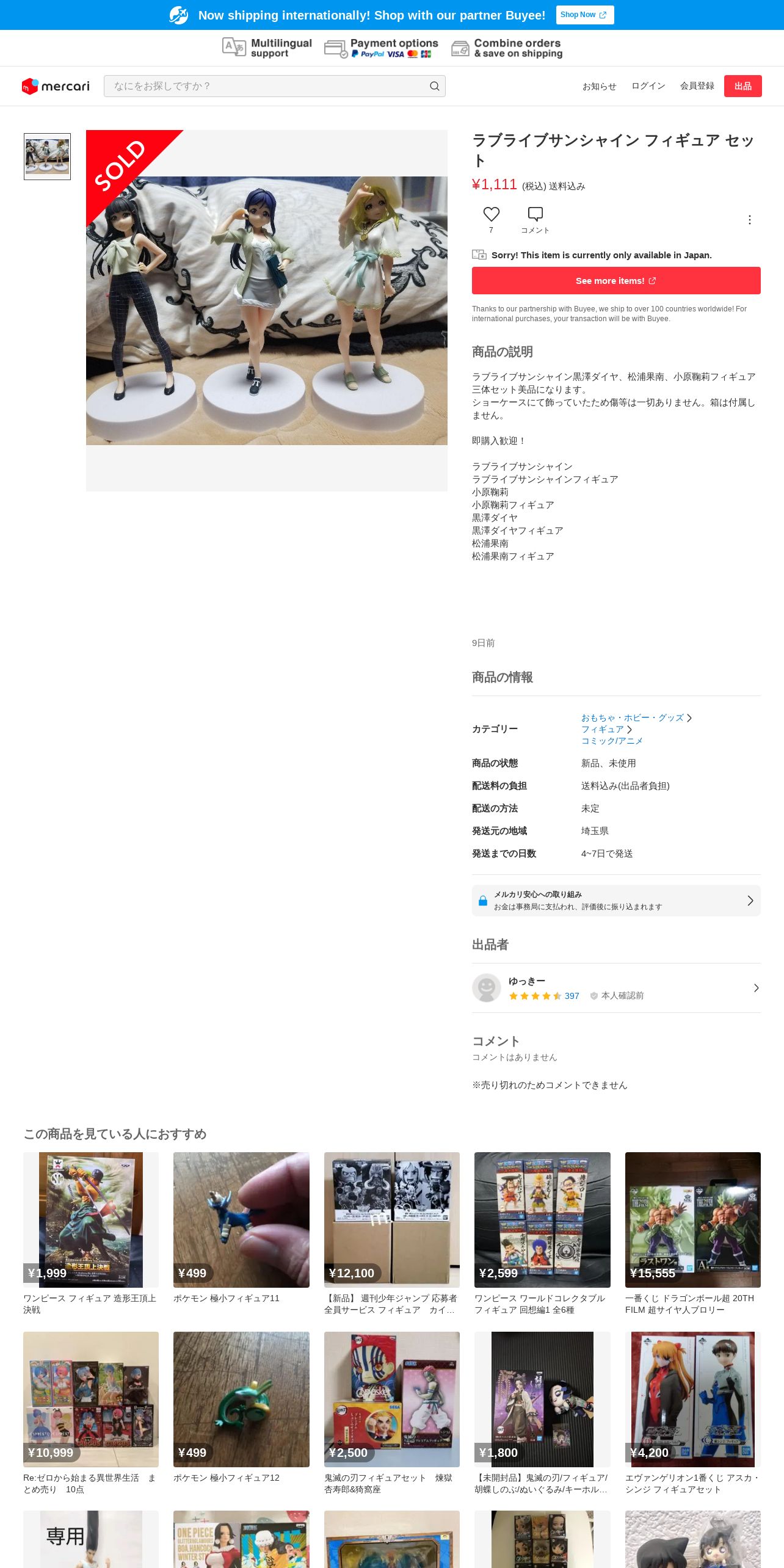
Task: Go to ログイン login page
Action: 648,86
